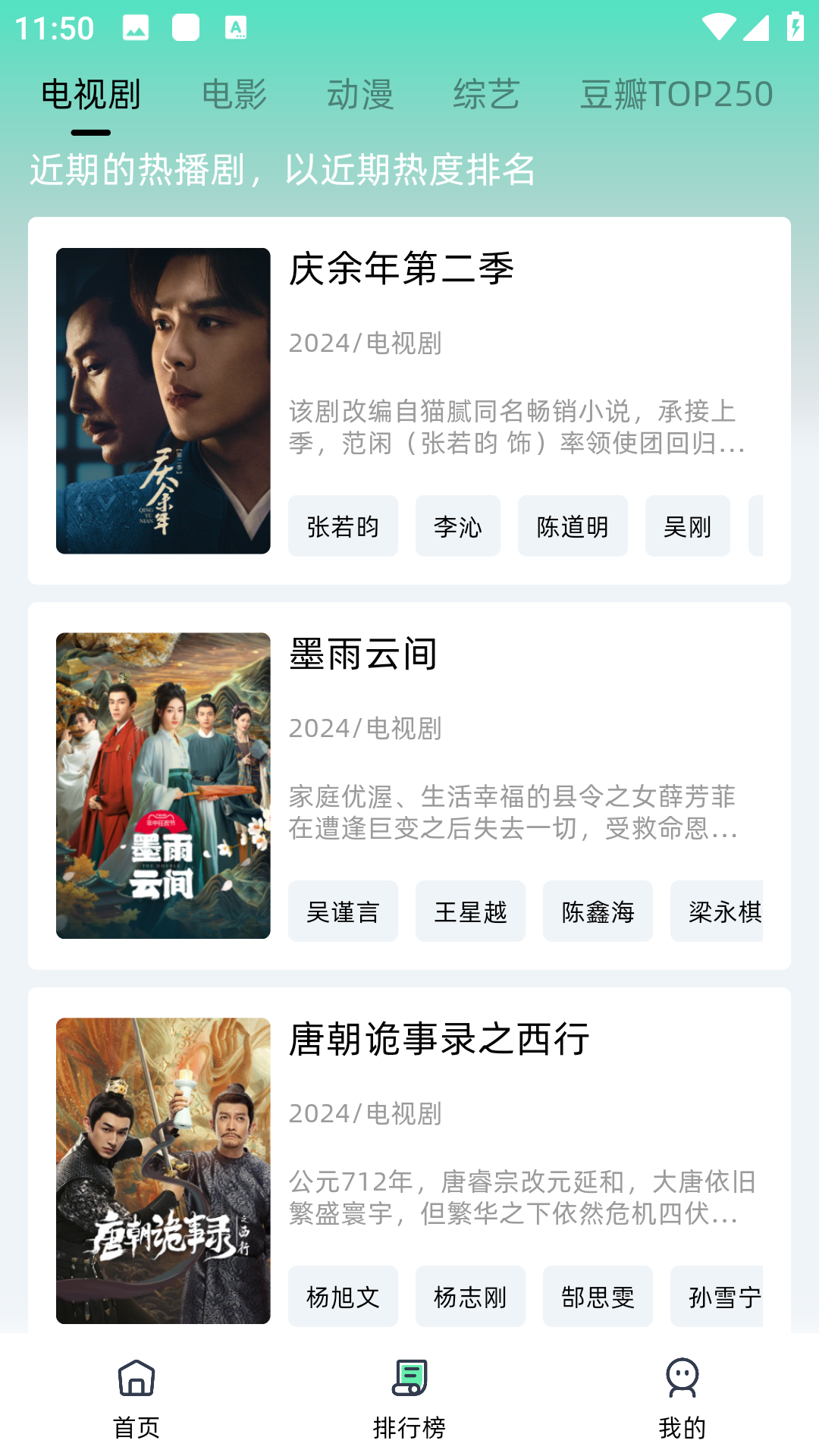Switch to the 电影 tab

[x=234, y=95]
